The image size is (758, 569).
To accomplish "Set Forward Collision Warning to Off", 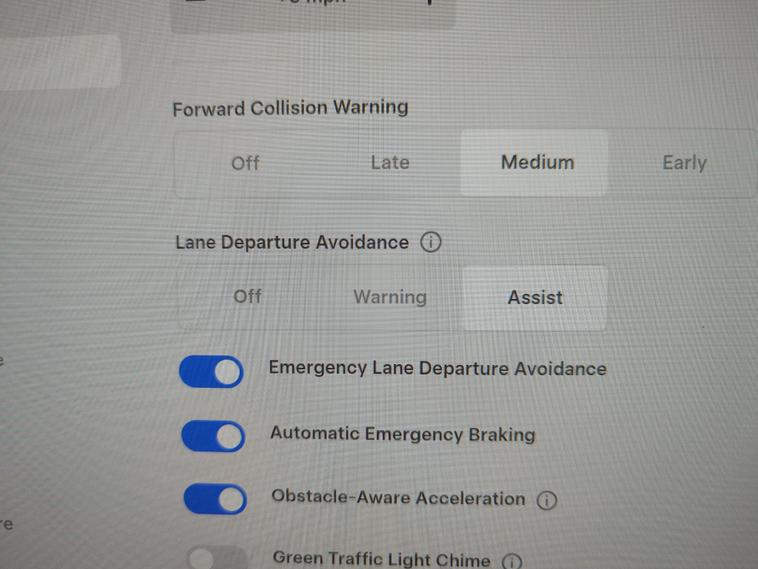I will [245, 163].
